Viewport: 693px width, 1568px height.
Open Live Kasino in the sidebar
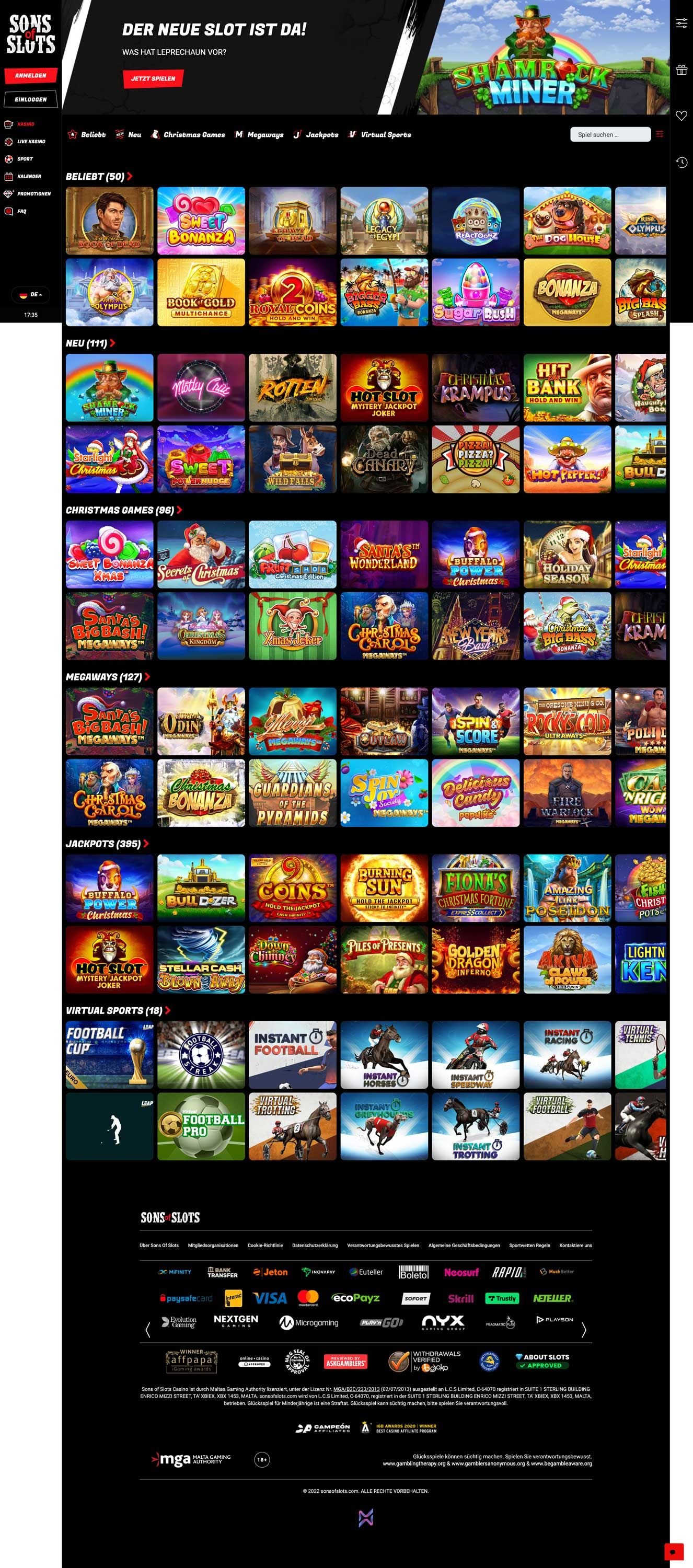30,141
